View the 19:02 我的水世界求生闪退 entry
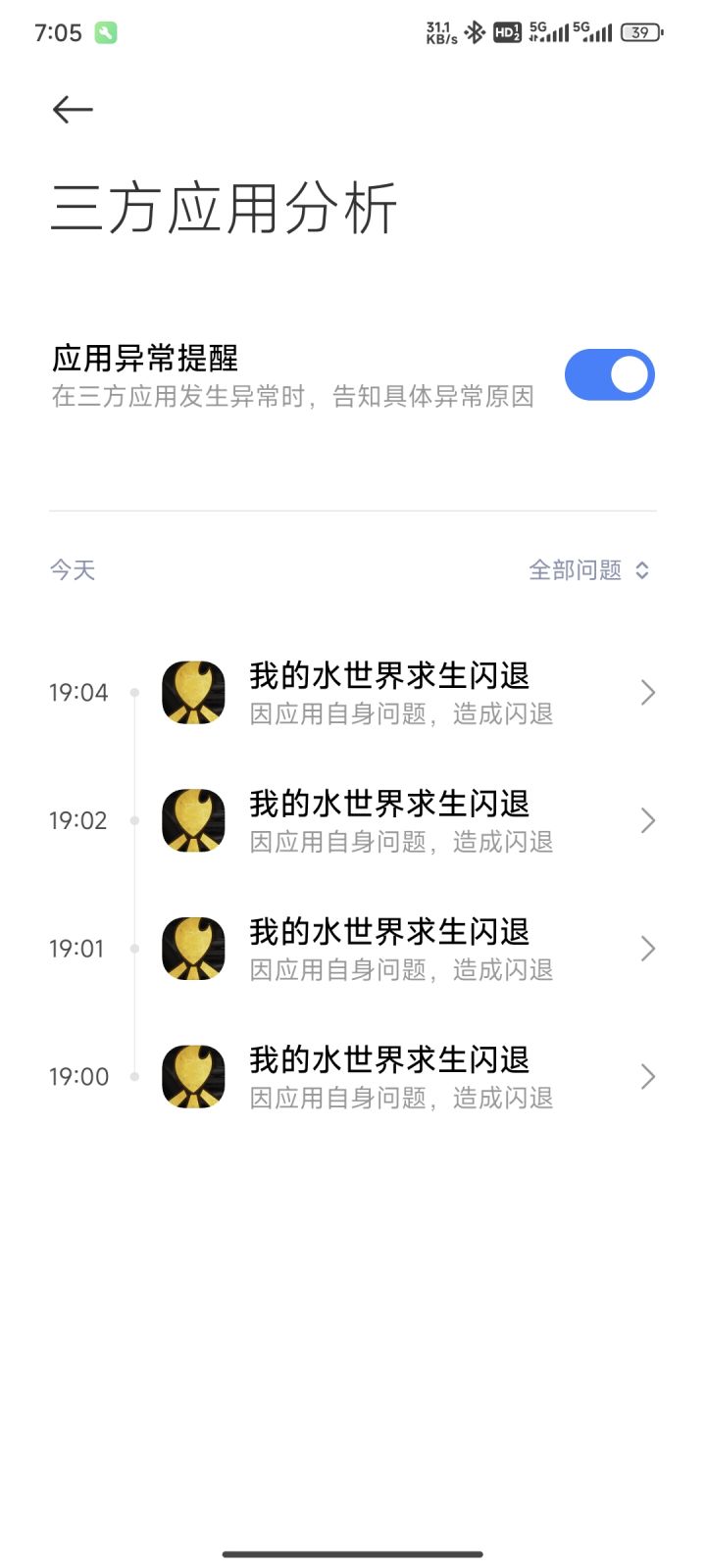Screen dimensions: 706x1568 coord(353,820)
